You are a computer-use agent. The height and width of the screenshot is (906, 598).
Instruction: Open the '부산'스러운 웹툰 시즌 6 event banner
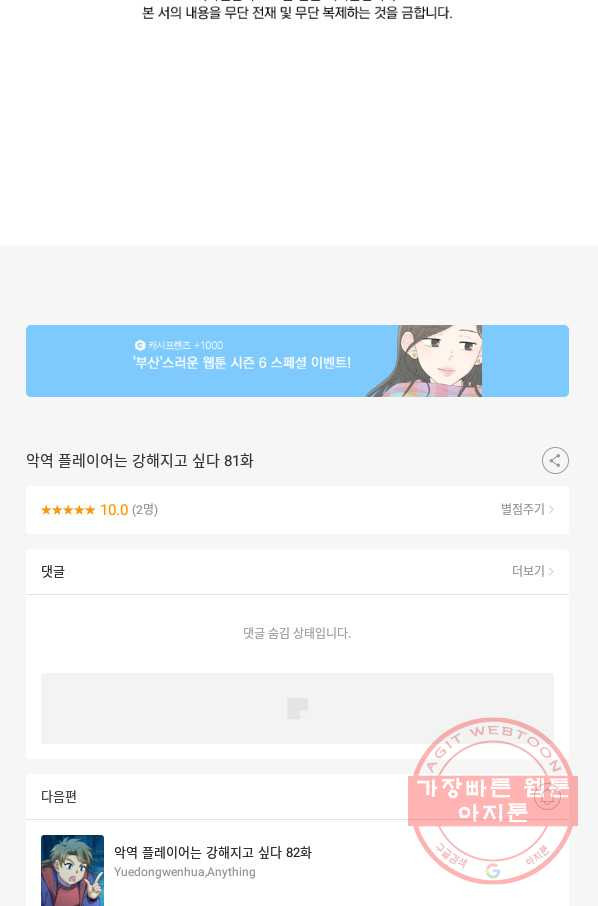pos(297,361)
